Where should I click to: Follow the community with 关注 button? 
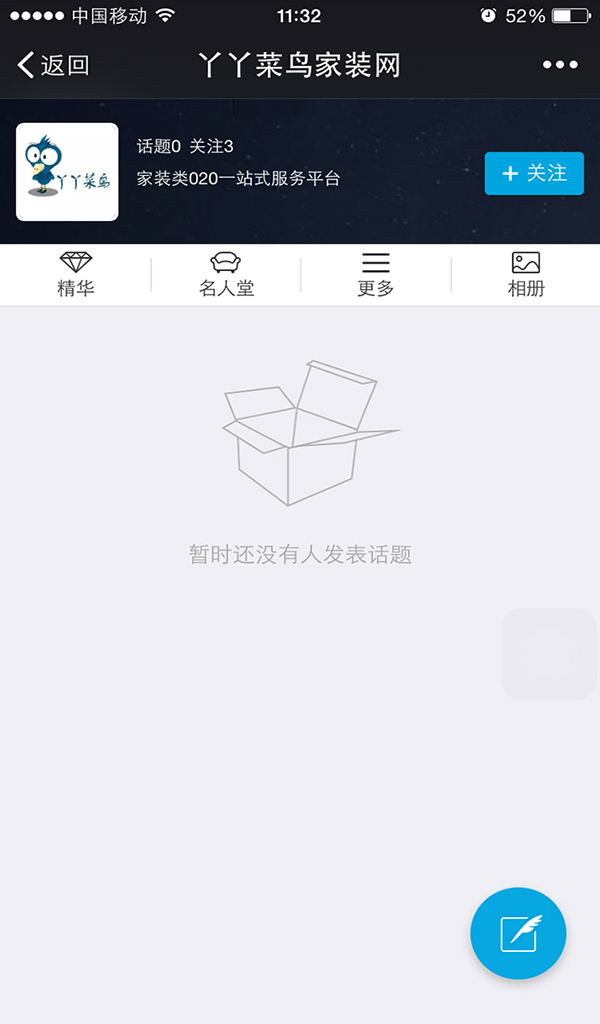pos(534,174)
